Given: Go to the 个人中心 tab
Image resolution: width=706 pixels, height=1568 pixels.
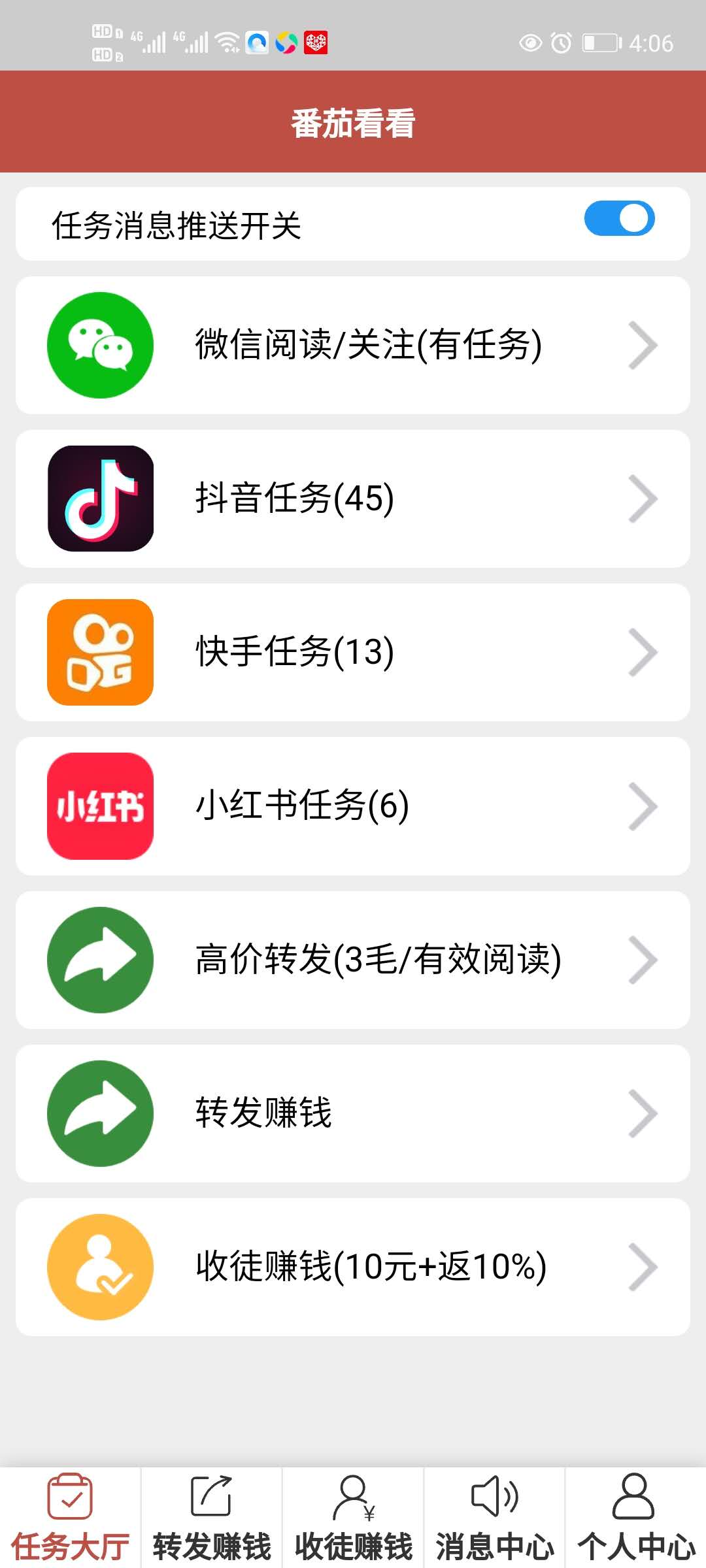Looking at the screenshot, I should pyautogui.click(x=635, y=1518).
